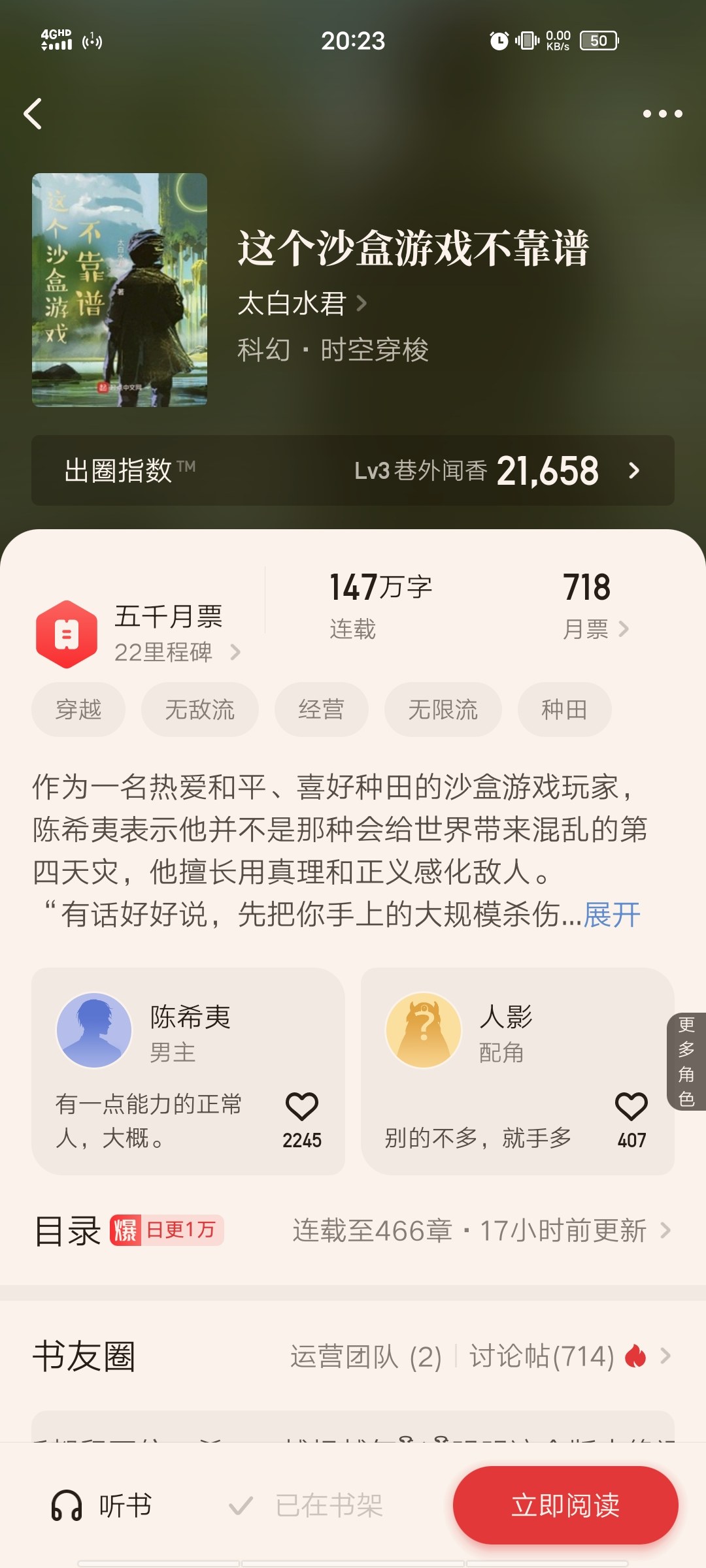The image size is (706, 1568).
Task: Select the 经营 tag chip
Action: point(321,710)
